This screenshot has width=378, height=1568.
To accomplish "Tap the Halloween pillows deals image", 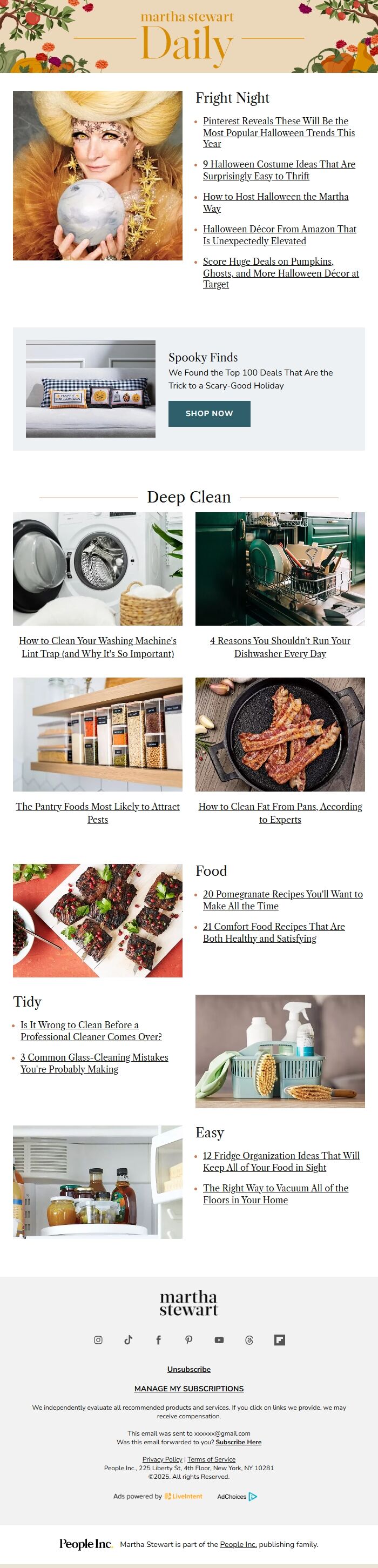I will pos(90,389).
